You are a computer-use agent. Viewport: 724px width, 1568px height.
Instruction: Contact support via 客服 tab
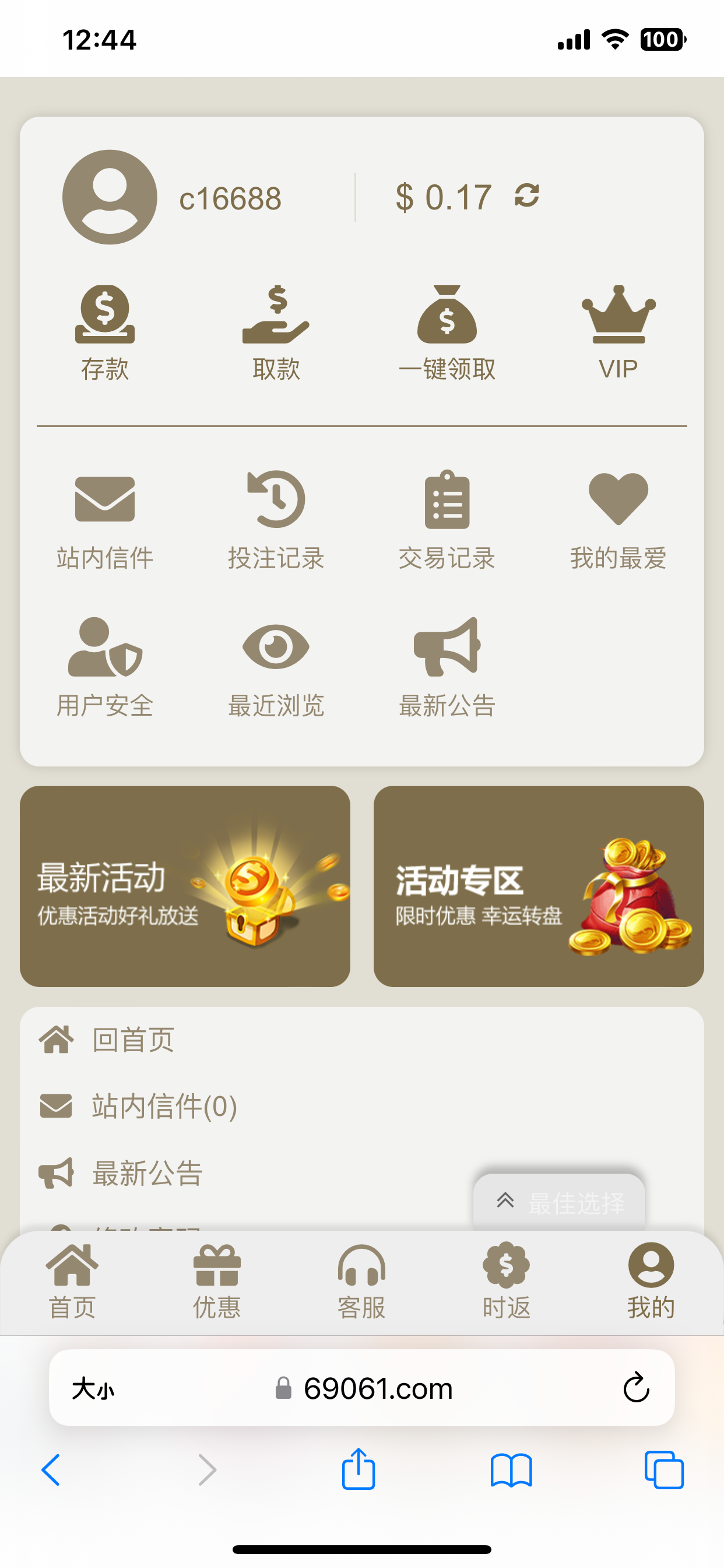tap(361, 1280)
